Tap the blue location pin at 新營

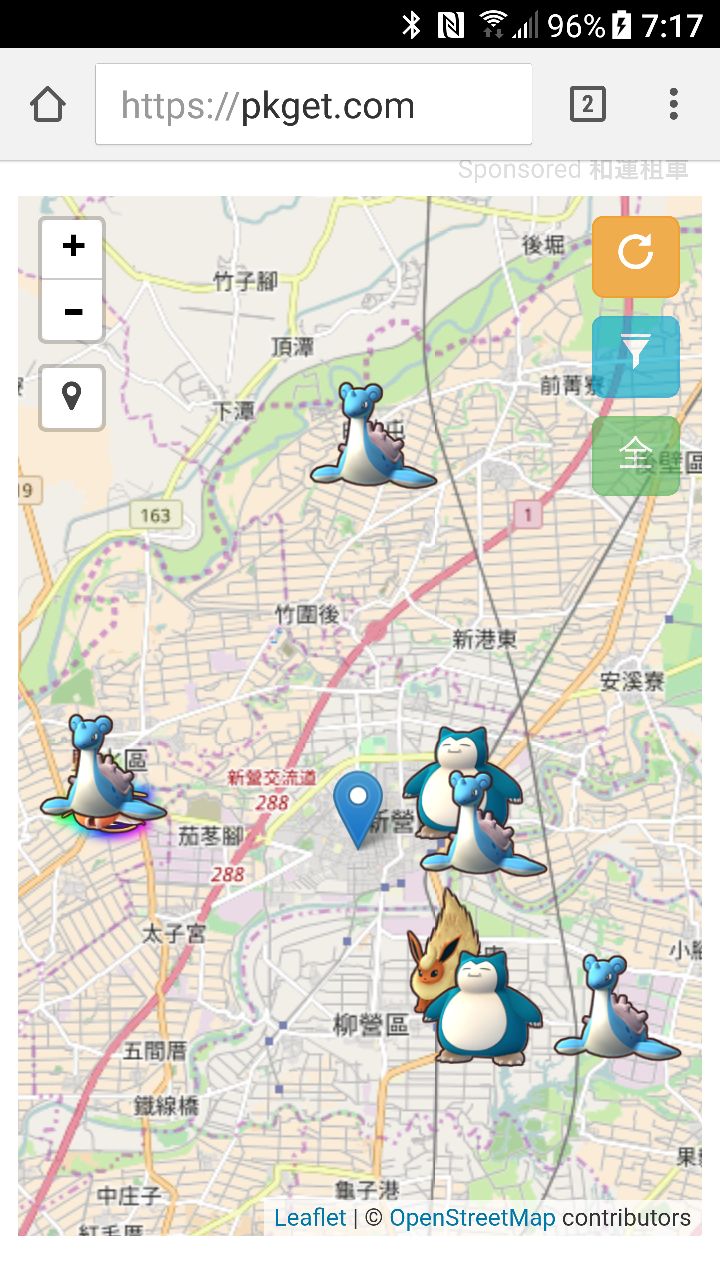click(357, 805)
